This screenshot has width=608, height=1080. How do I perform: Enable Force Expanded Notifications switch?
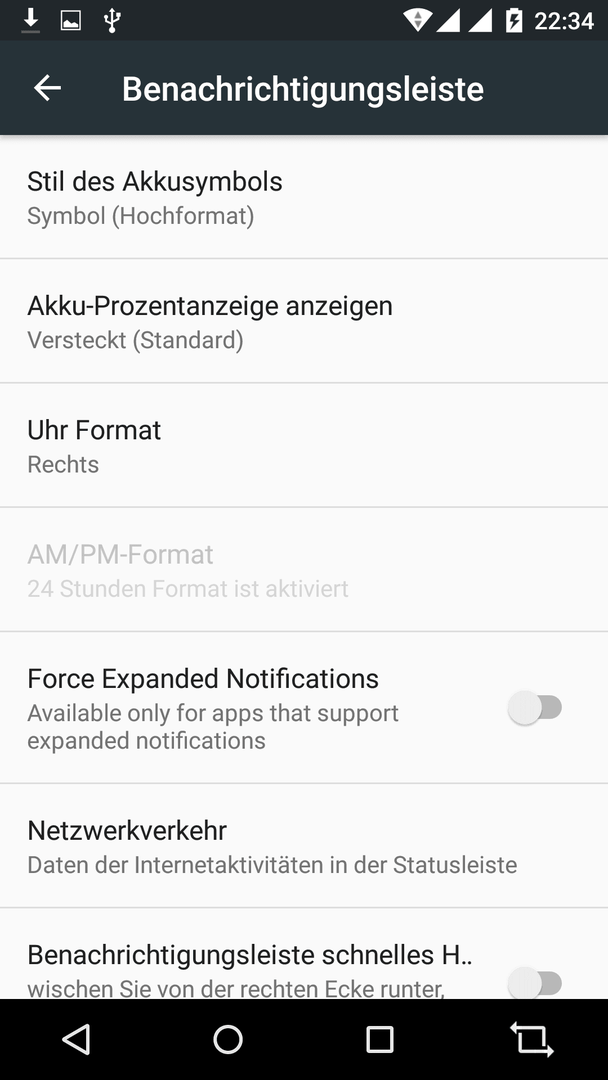(535, 707)
